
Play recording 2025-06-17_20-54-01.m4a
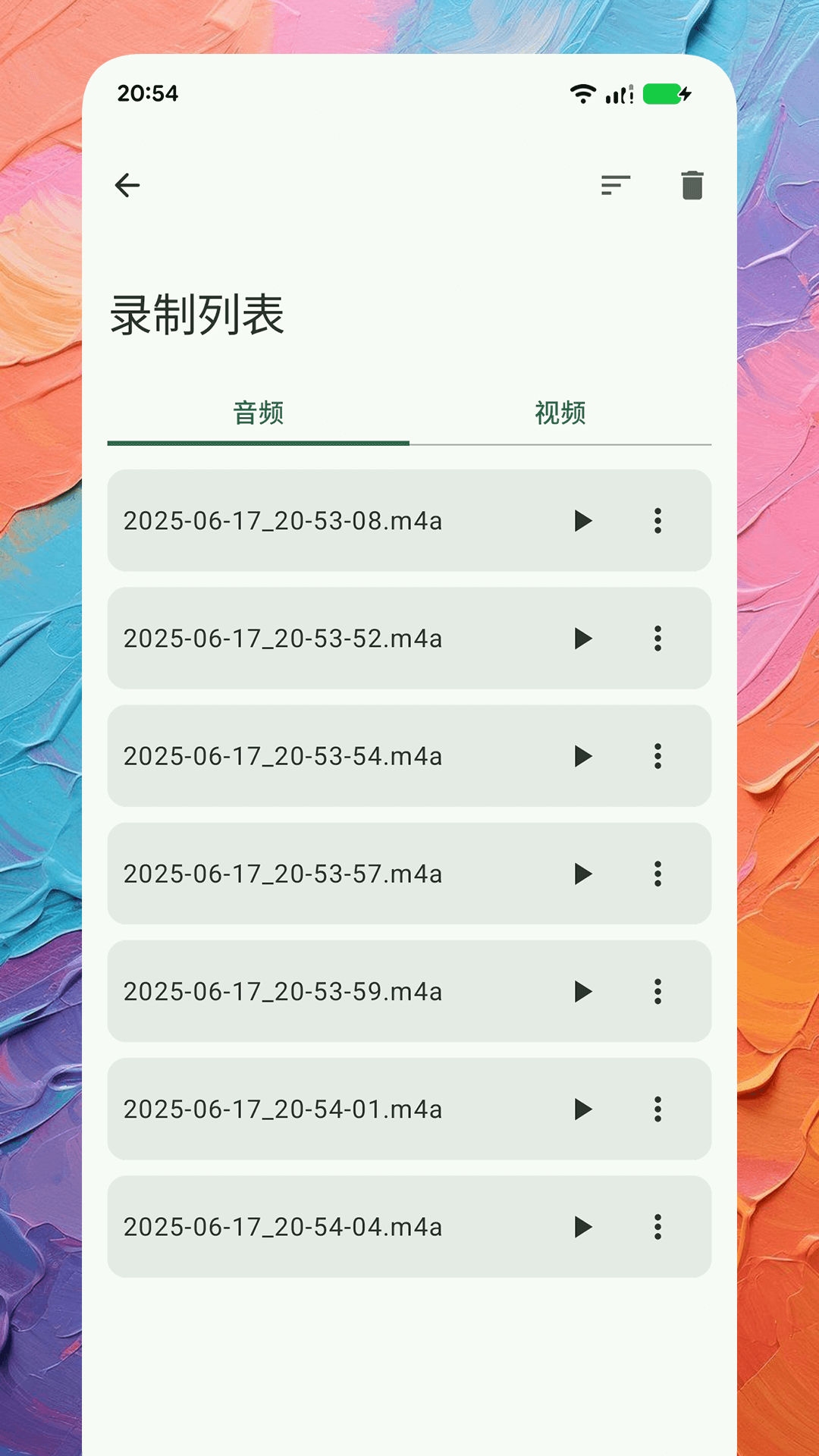coord(584,1109)
